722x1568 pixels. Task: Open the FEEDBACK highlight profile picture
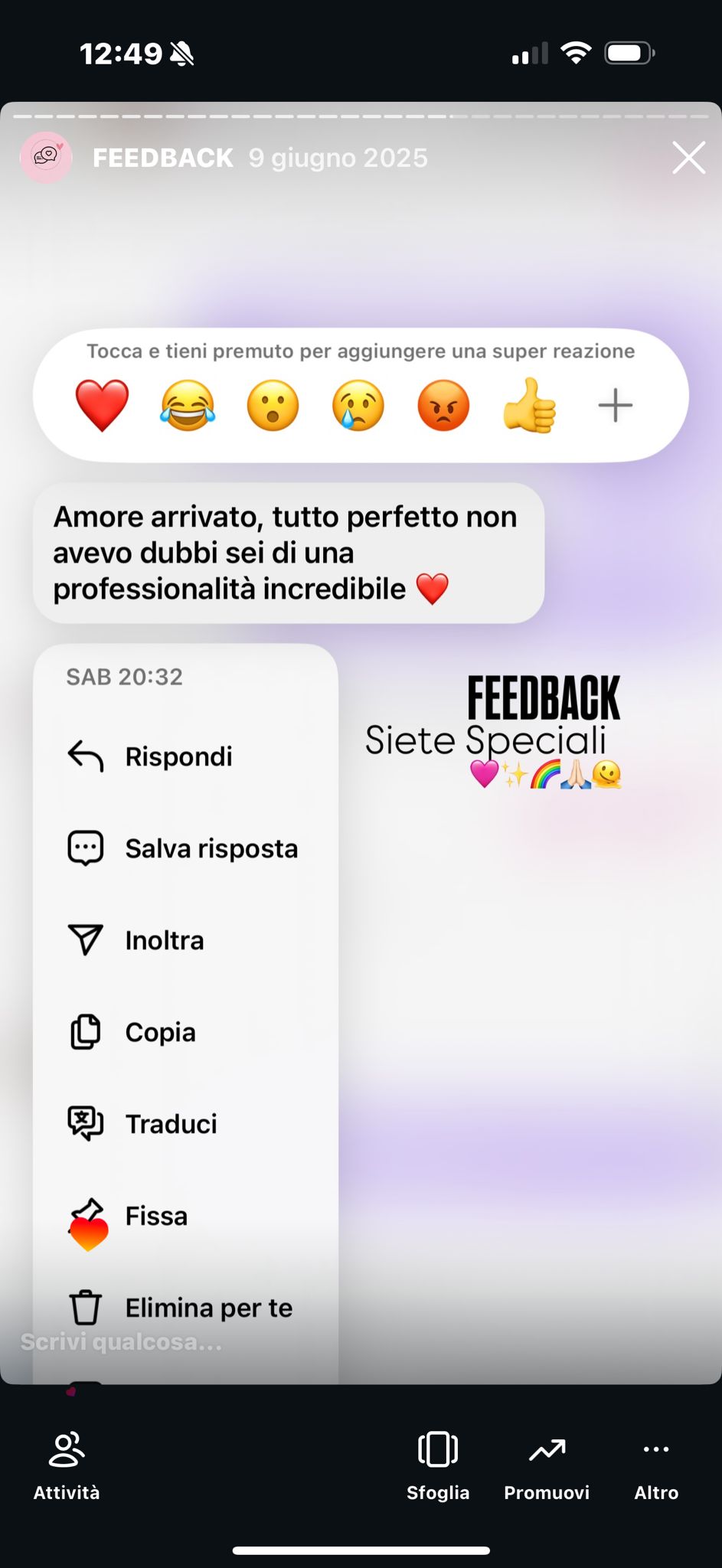[x=46, y=158]
